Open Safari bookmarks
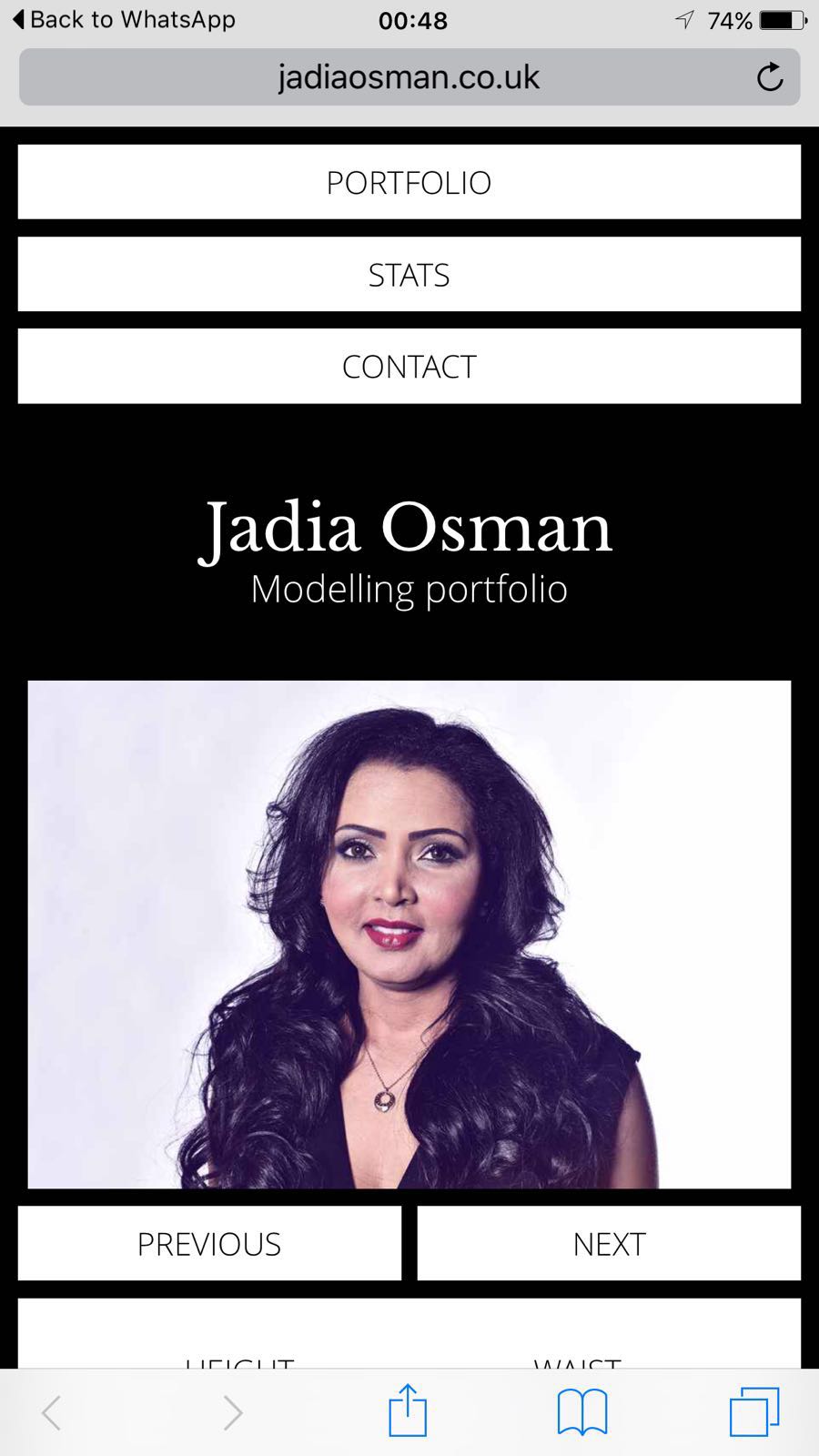This screenshot has width=819, height=1456. 582,1412
